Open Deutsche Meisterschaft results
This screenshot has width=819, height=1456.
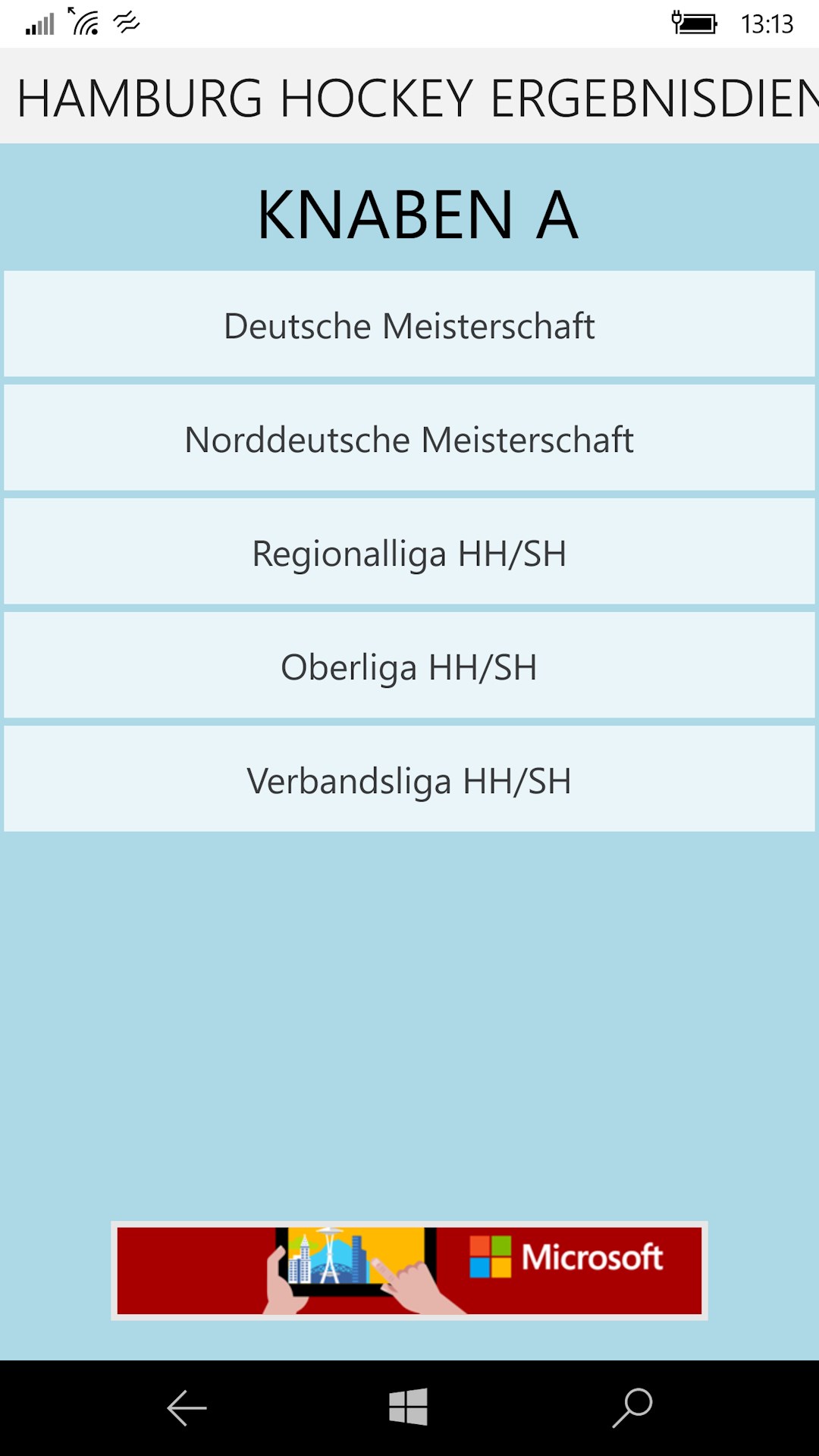(x=409, y=324)
